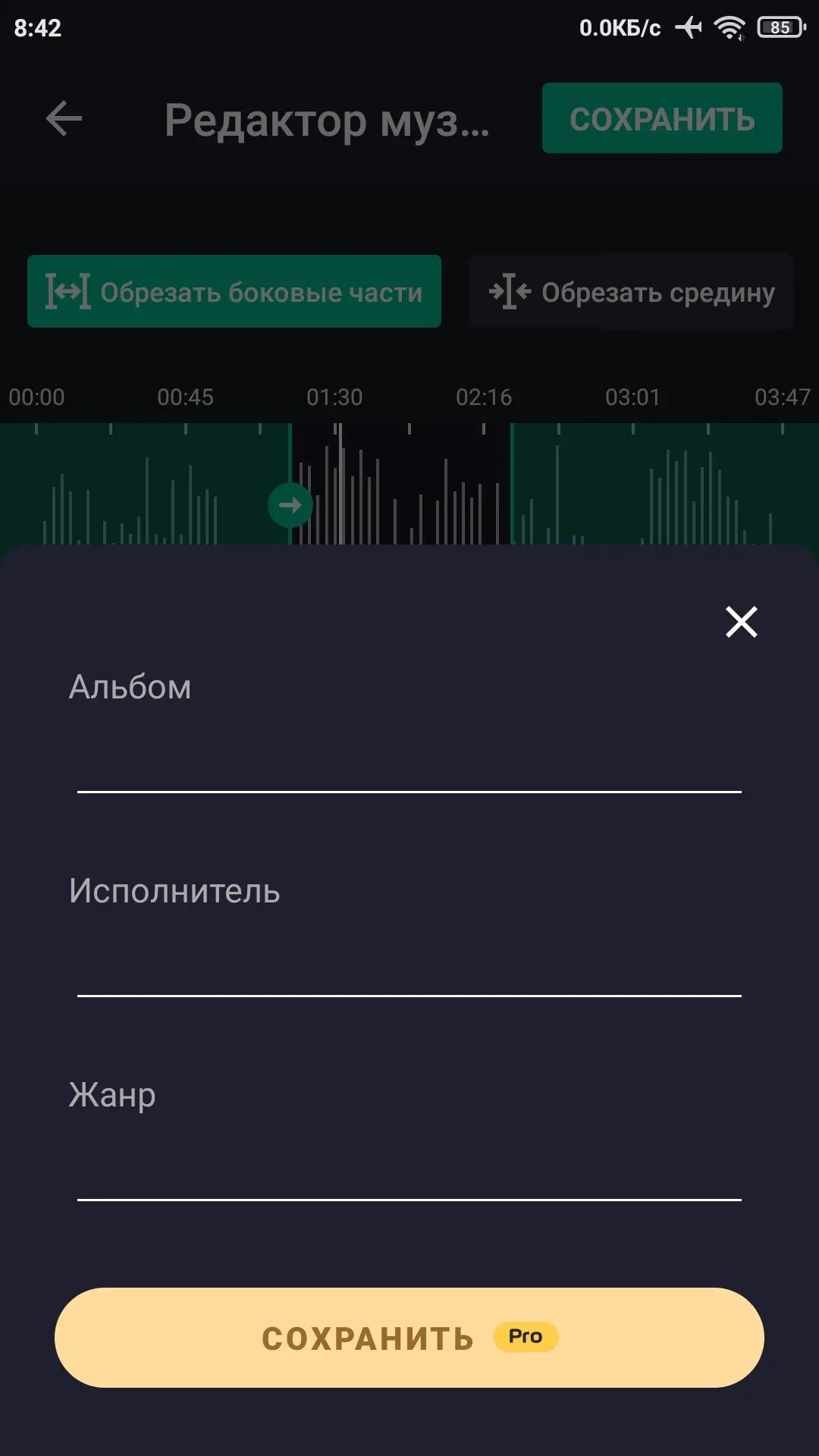Go back with the arrow icon
The height and width of the screenshot is (1456, 819).
coord(64,119)
